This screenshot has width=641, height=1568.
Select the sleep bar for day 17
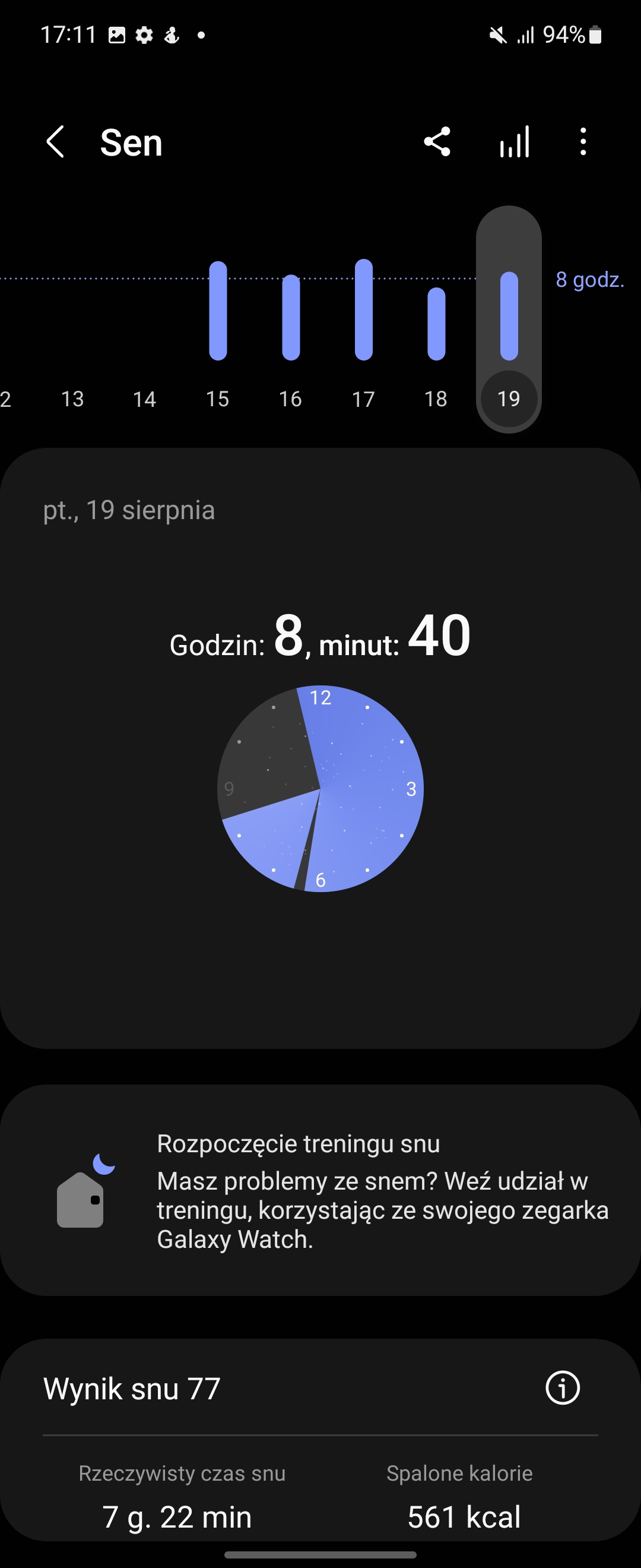364,308
